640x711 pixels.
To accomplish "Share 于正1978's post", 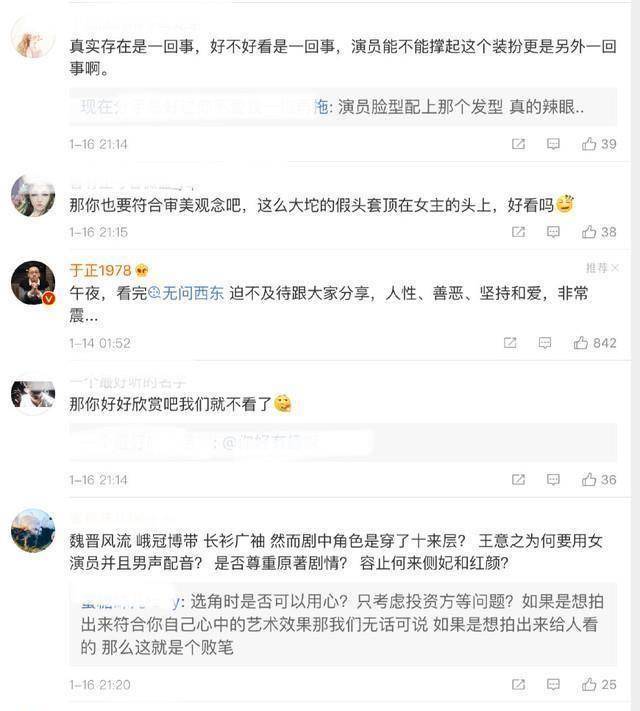I will tap(510, 343).
